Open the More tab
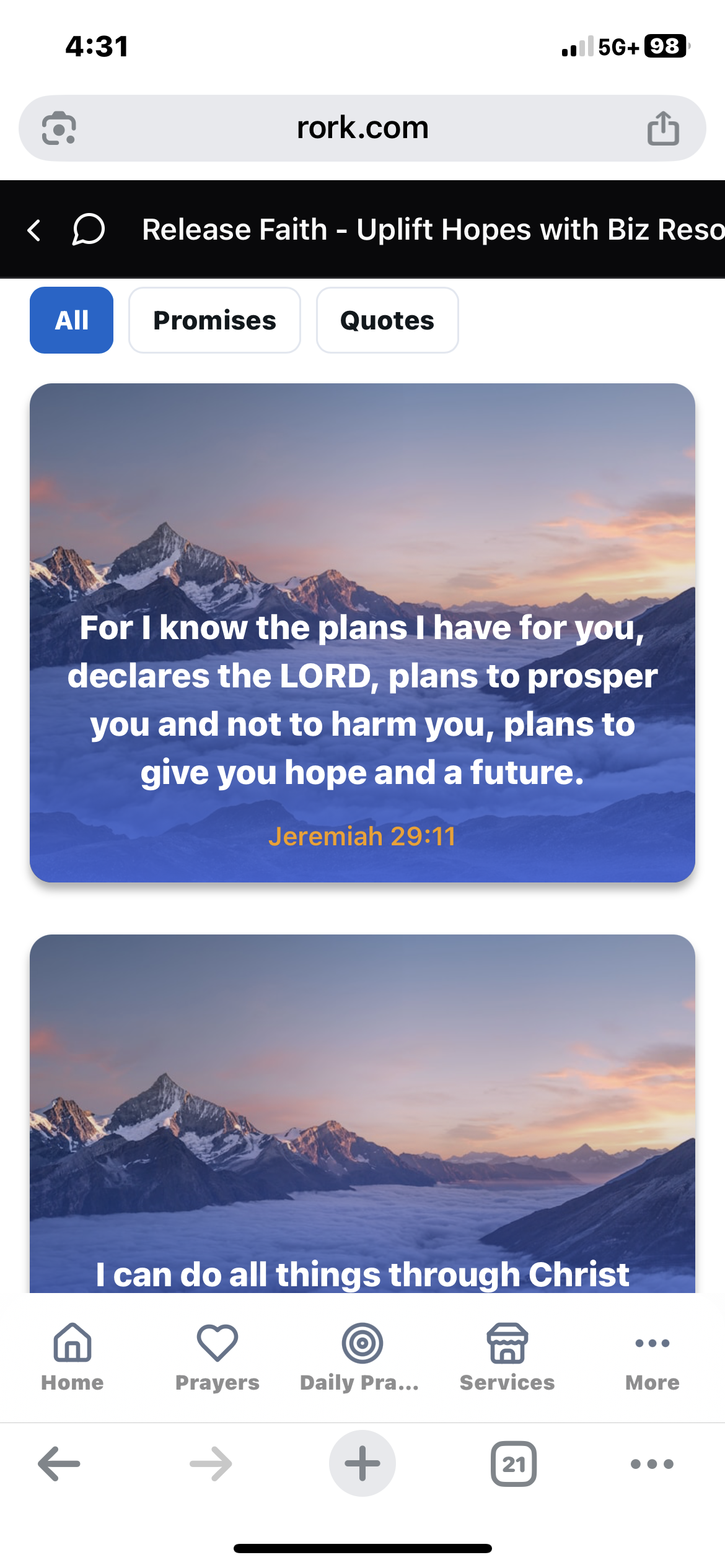Screen dimensions: 725x1568 pos(652,1357)
